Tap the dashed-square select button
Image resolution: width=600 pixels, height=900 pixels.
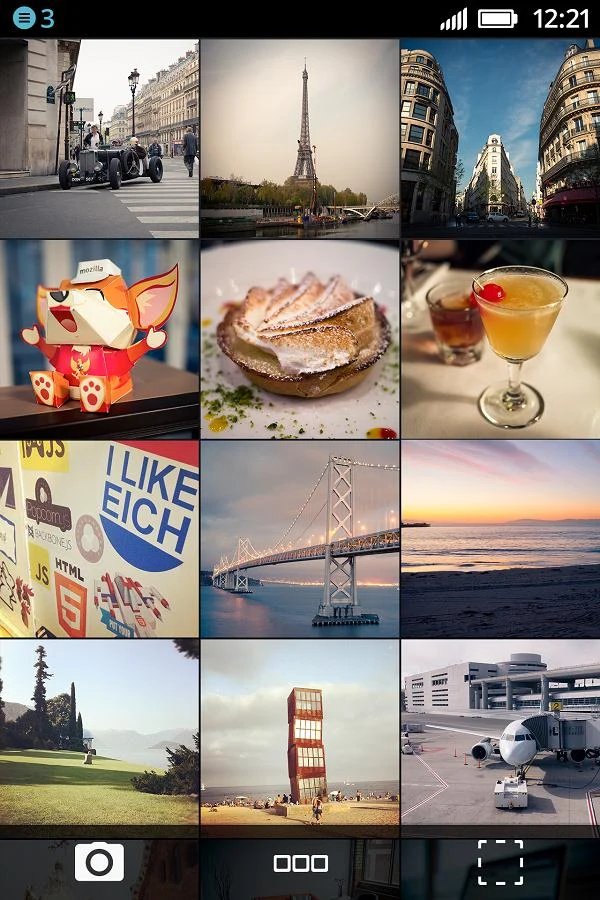(500, 862)
